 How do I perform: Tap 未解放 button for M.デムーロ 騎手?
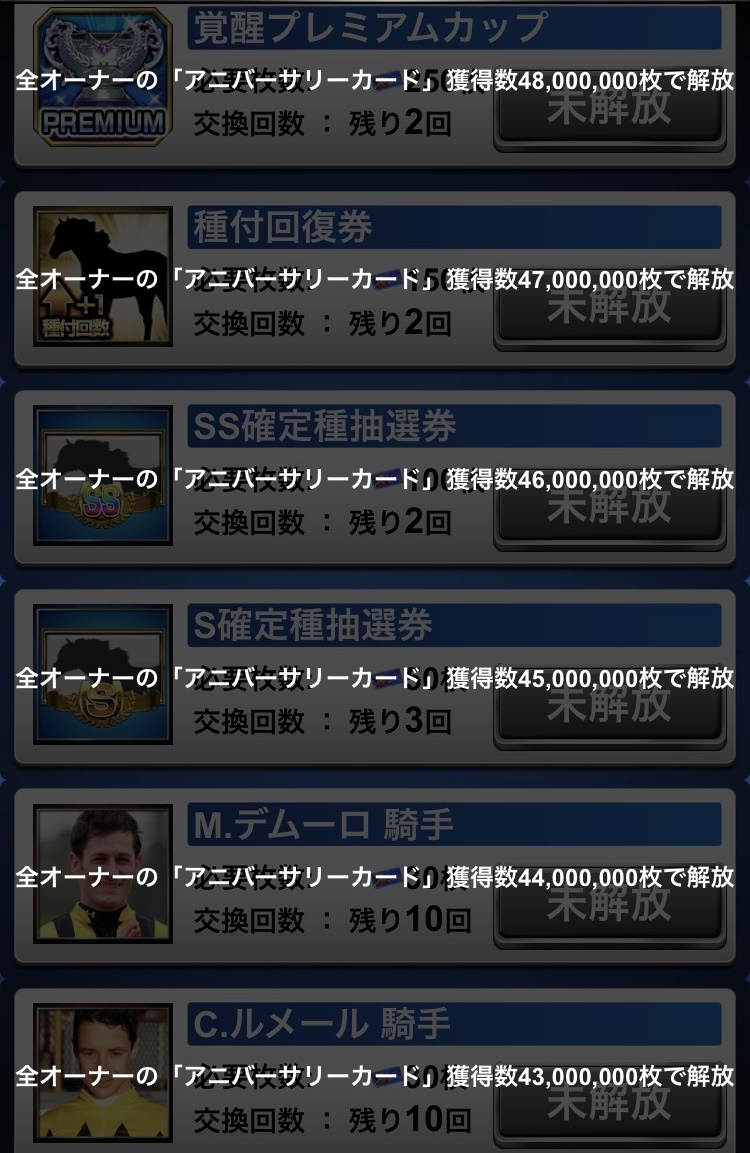coord(609,905)
